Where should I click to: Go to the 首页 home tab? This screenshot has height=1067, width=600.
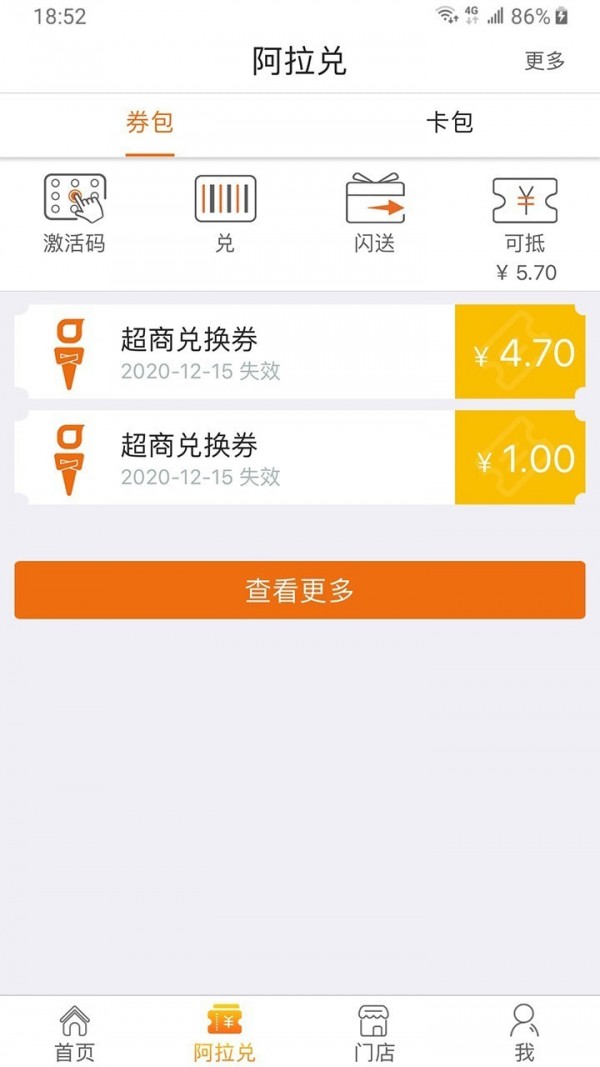[x=74, y=1032]
